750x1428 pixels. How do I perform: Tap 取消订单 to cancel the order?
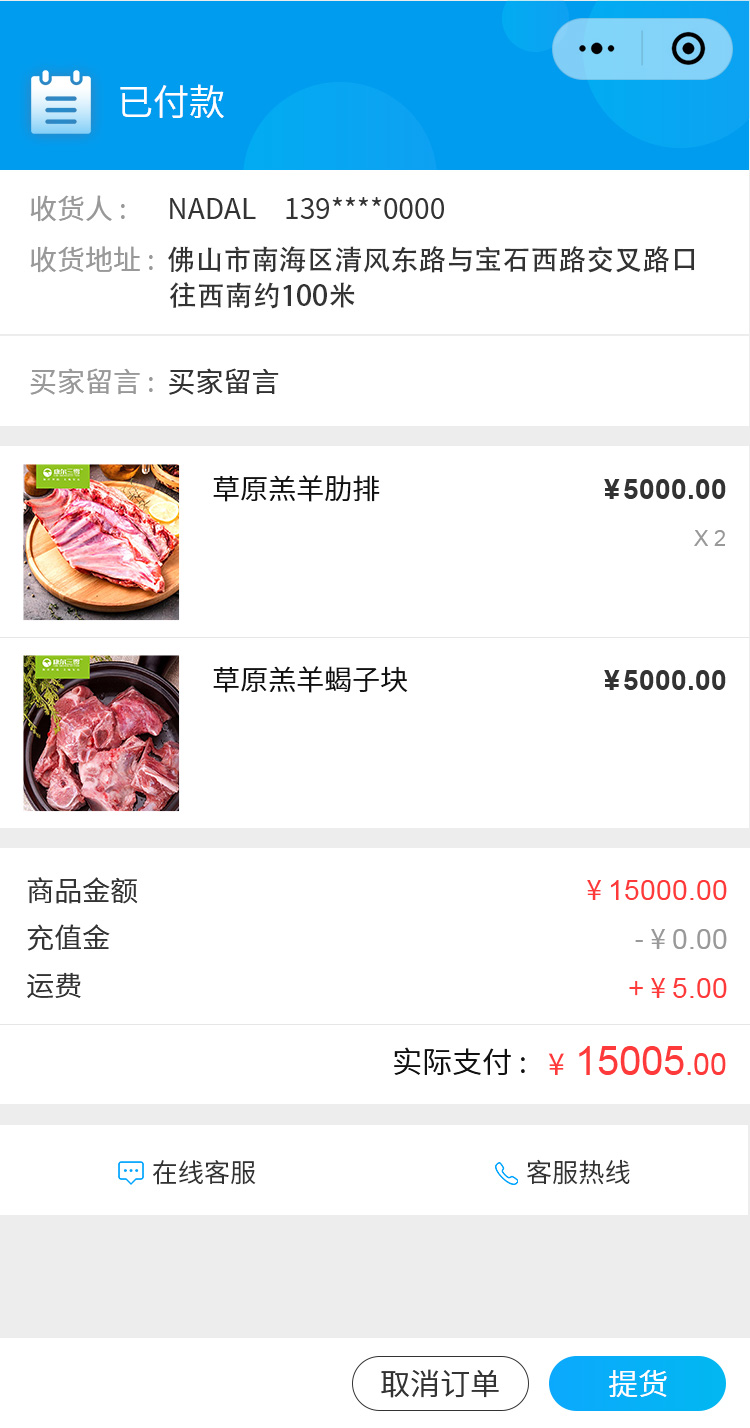pos(440,1384)
